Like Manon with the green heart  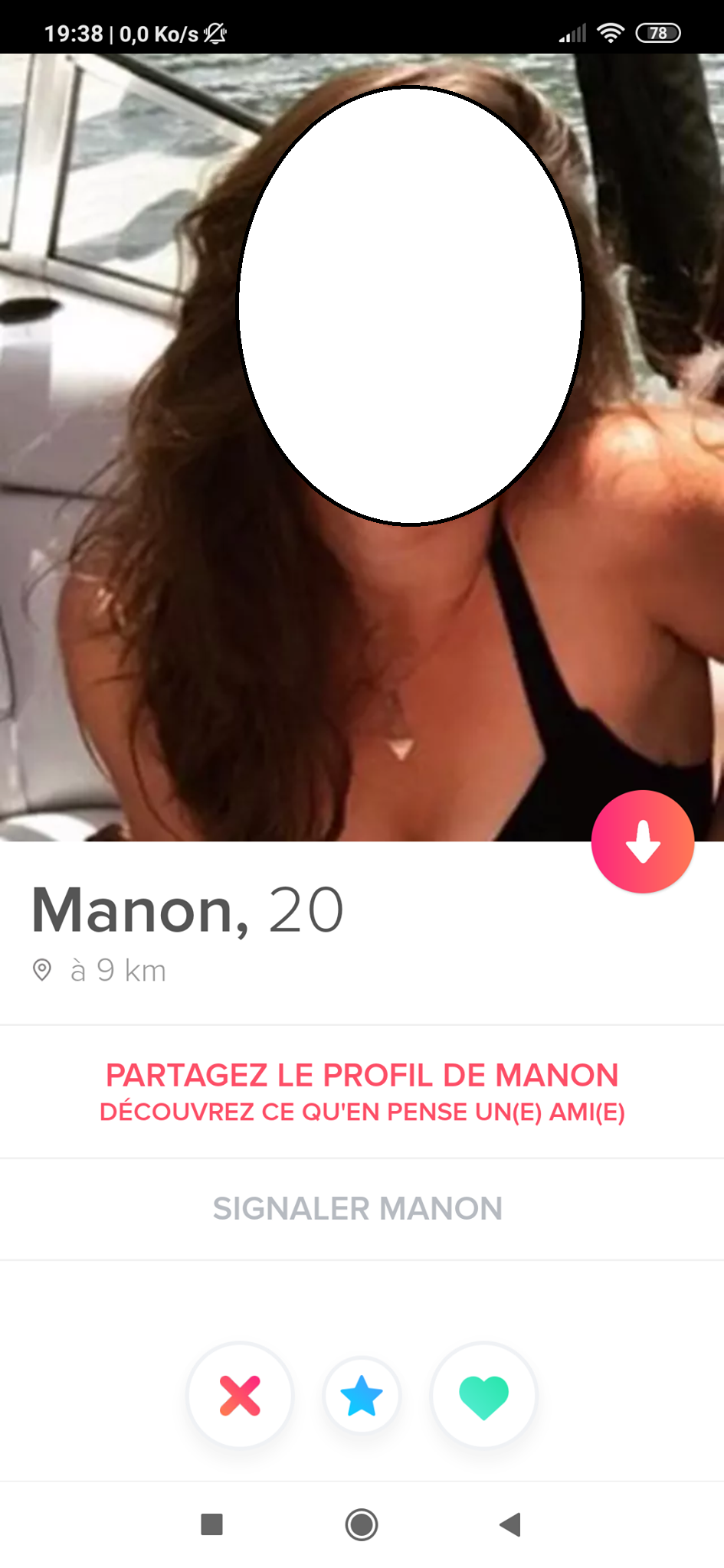483,1395
